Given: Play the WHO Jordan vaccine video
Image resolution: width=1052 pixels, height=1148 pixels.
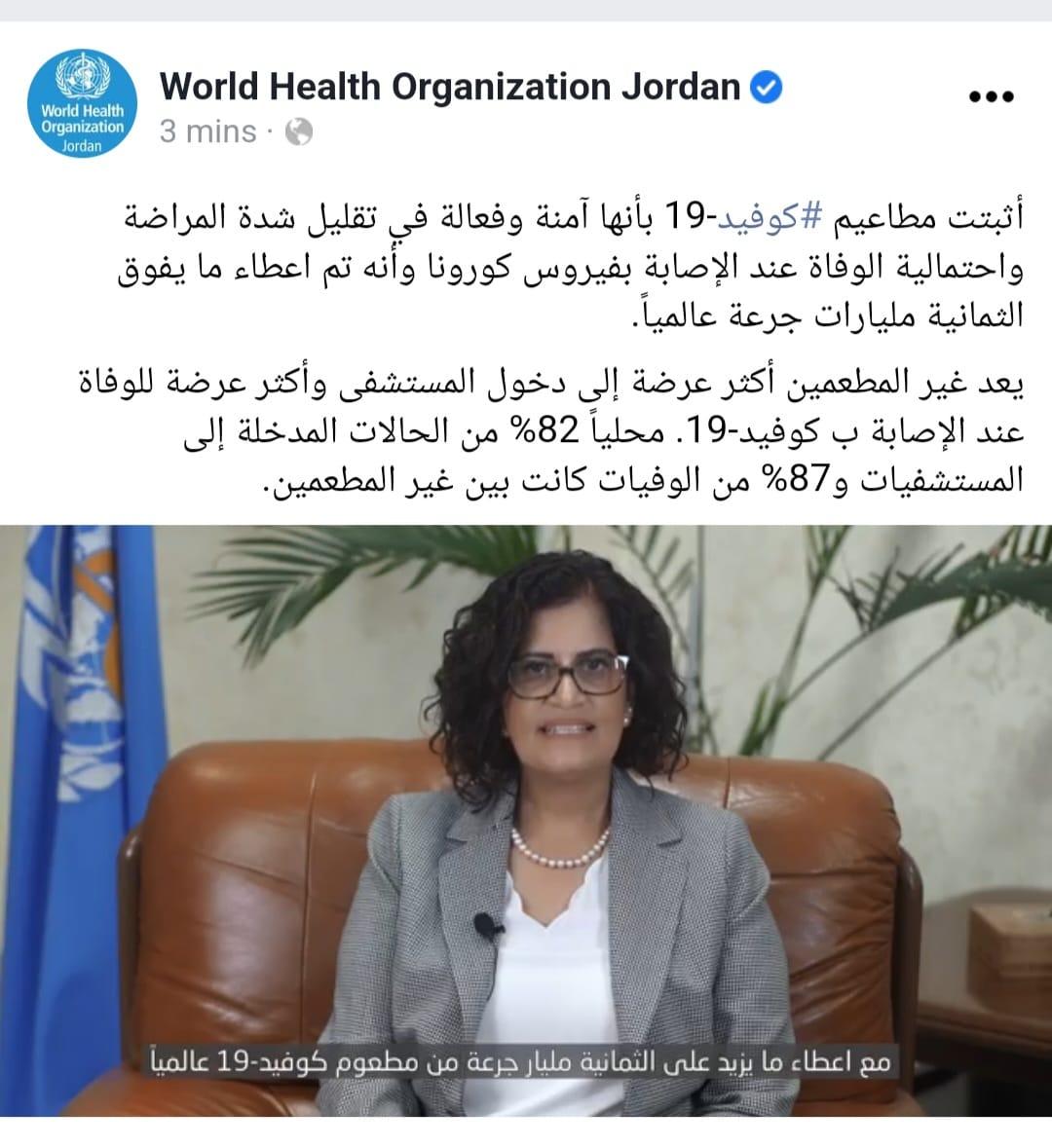Looking at the screenshot, I should [x=526, y=820].
